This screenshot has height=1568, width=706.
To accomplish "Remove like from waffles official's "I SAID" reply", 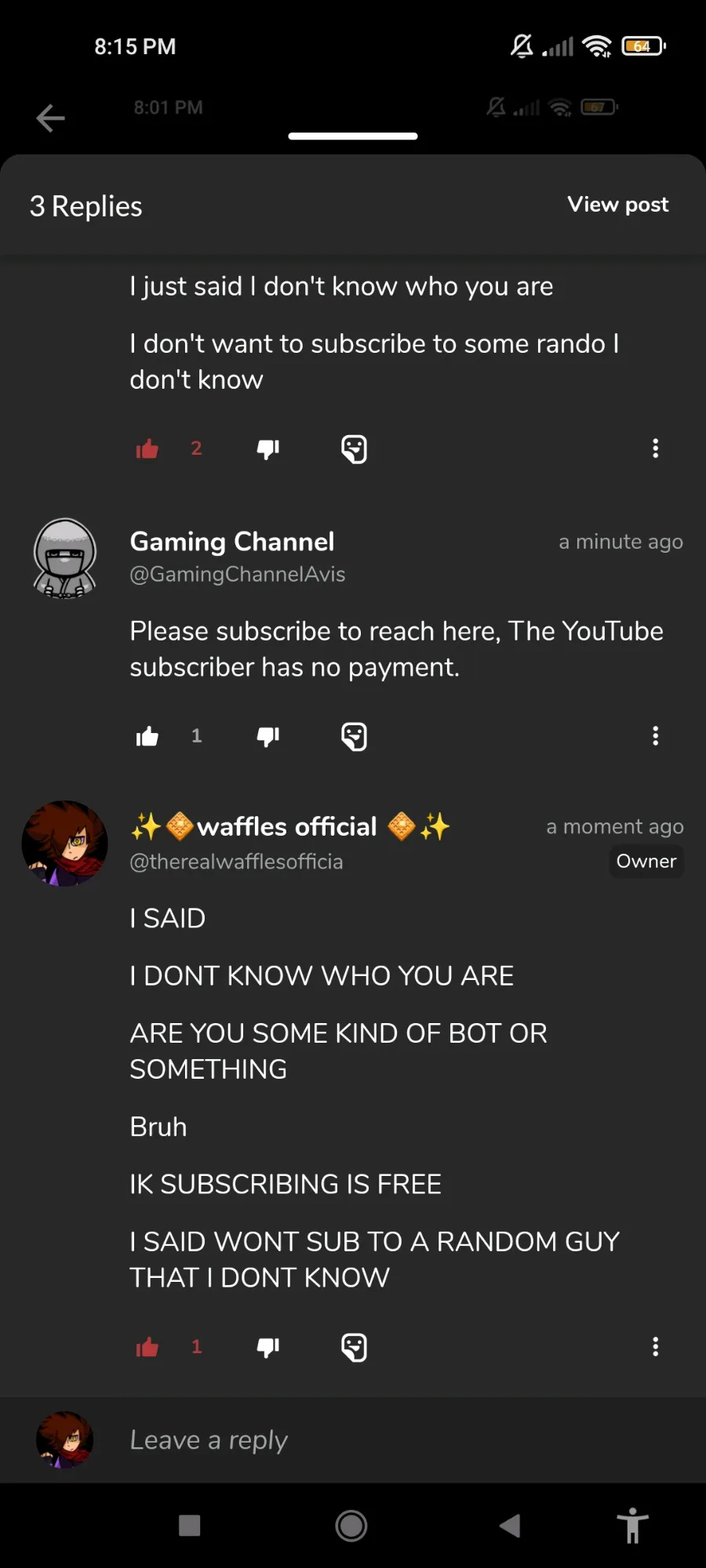I will tap(147, 1347).
